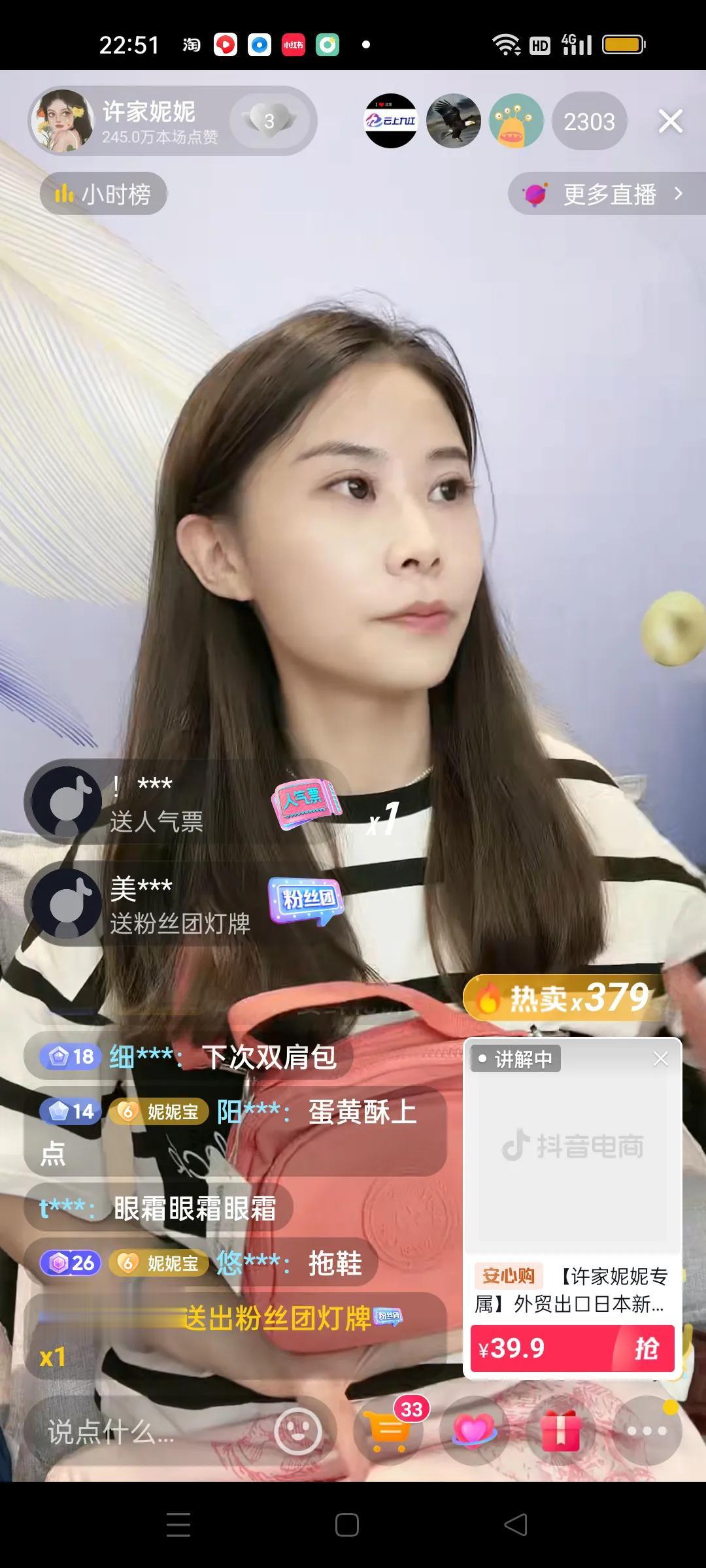This screenshot has width=706, height=1568.
Task: Close the live stream
Action: coord(670,122)
